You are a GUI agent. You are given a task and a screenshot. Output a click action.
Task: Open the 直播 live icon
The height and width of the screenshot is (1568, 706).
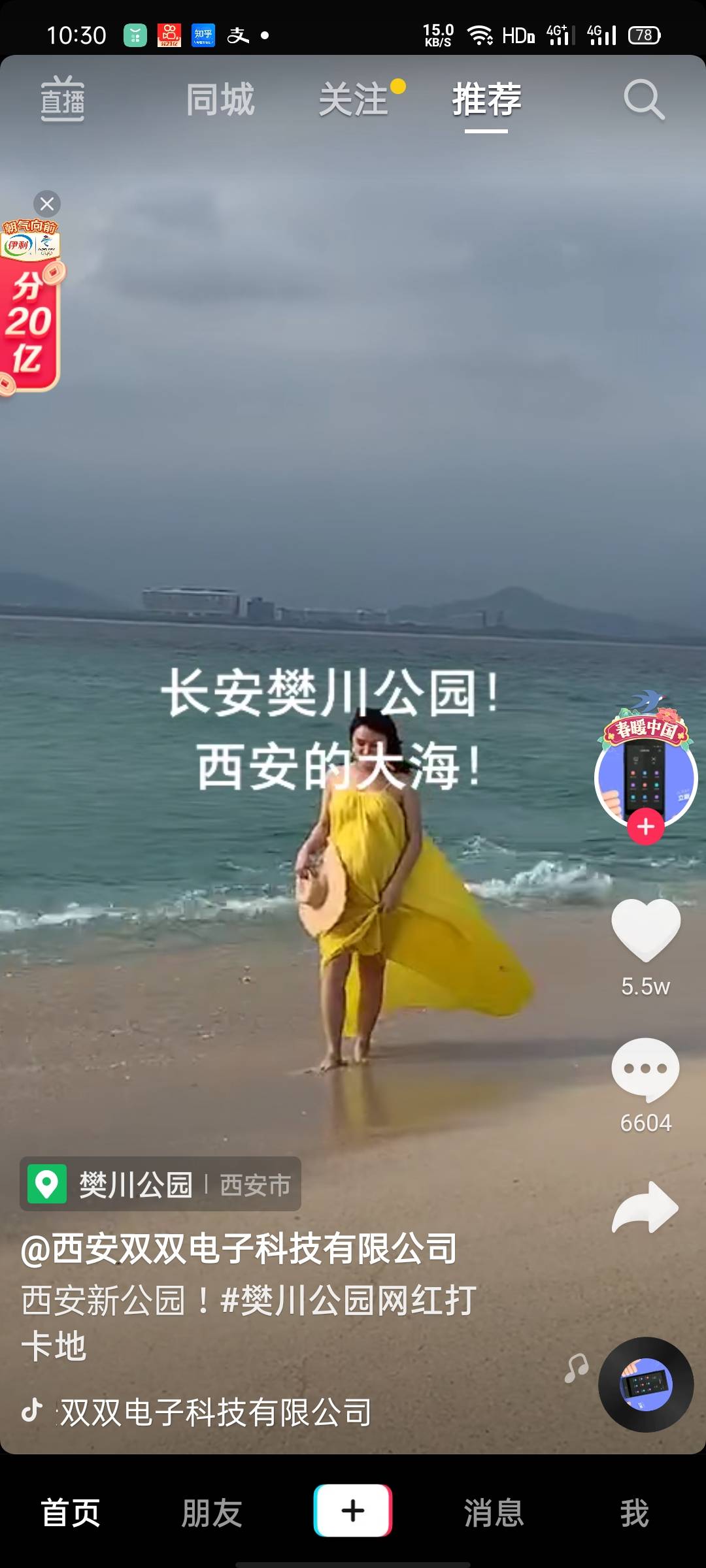(x=63, y=99)
